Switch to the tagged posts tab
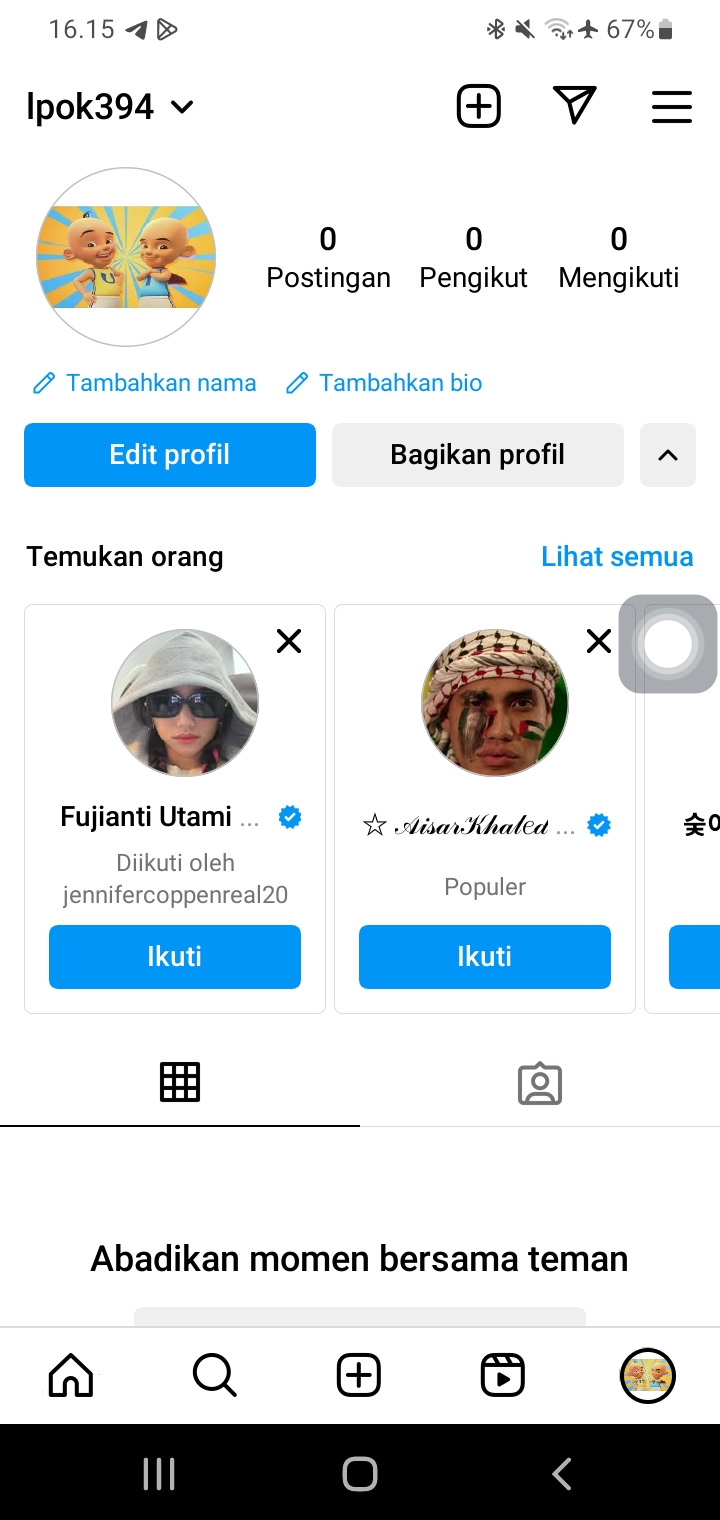720x1520 pixels. (x=540, y=1083)
